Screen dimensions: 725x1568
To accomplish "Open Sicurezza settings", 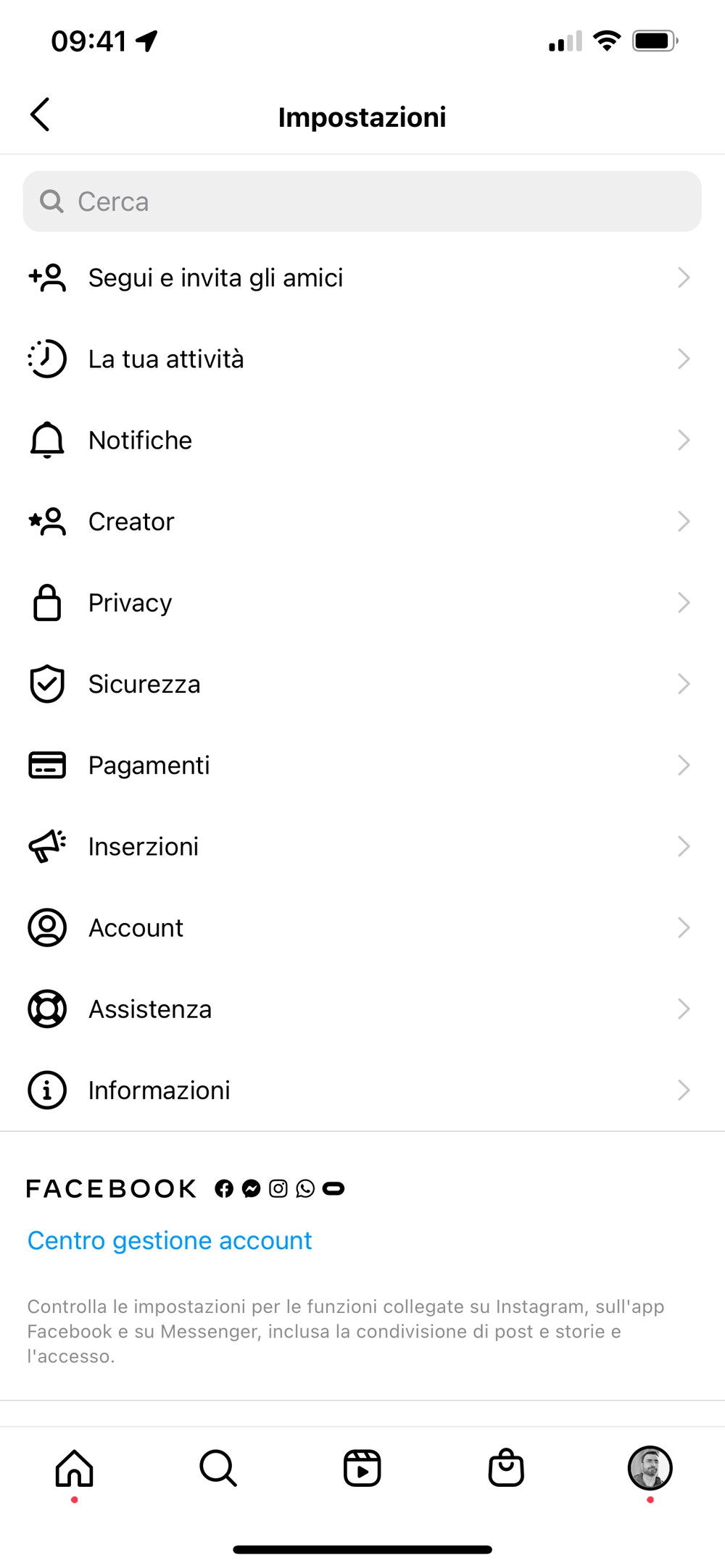I will click(x=362, y=684).
